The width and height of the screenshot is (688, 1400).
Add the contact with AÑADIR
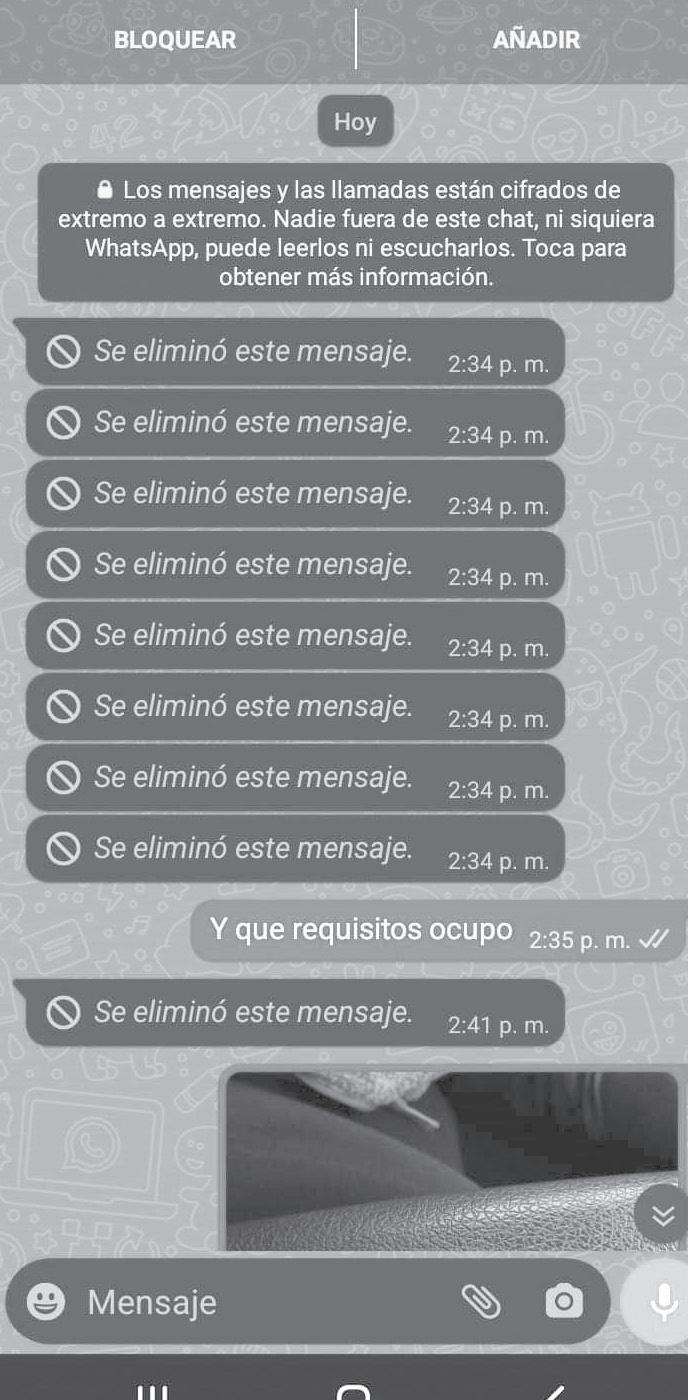pos(536,40)
